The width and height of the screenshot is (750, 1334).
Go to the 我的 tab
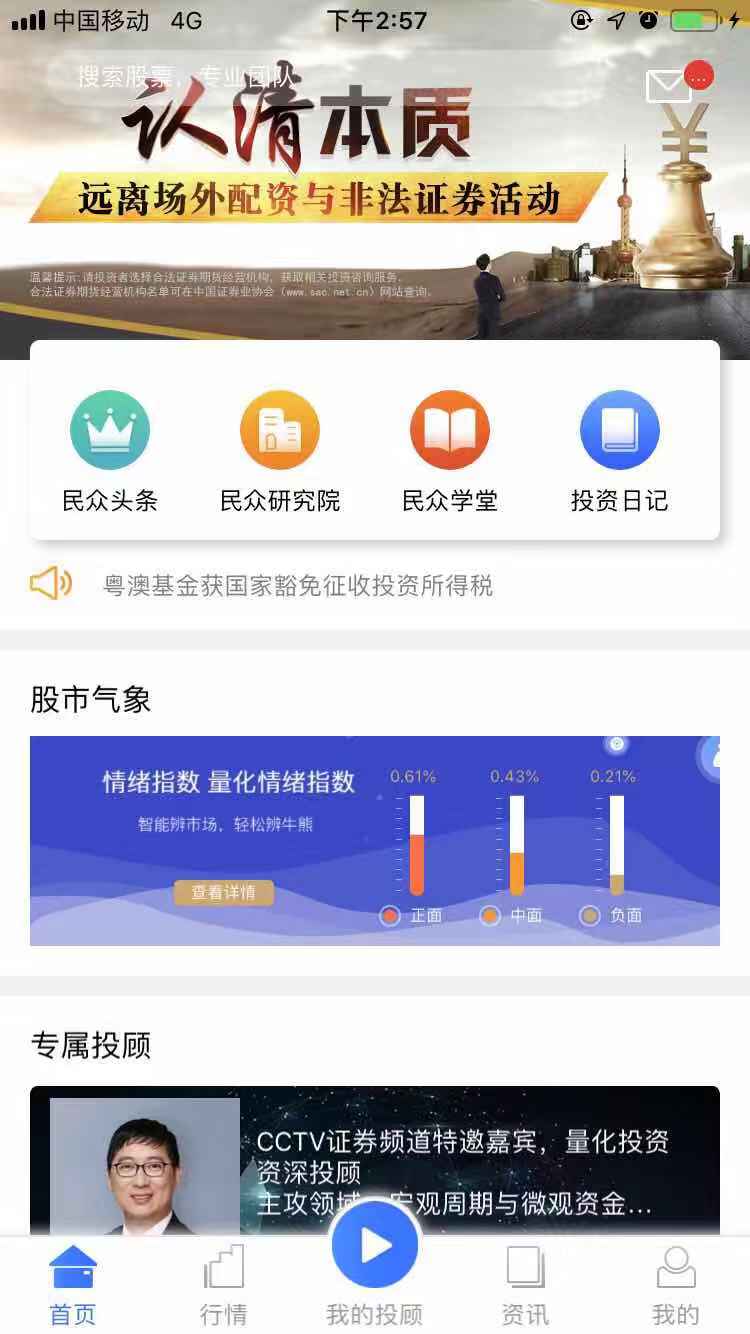675,1285
